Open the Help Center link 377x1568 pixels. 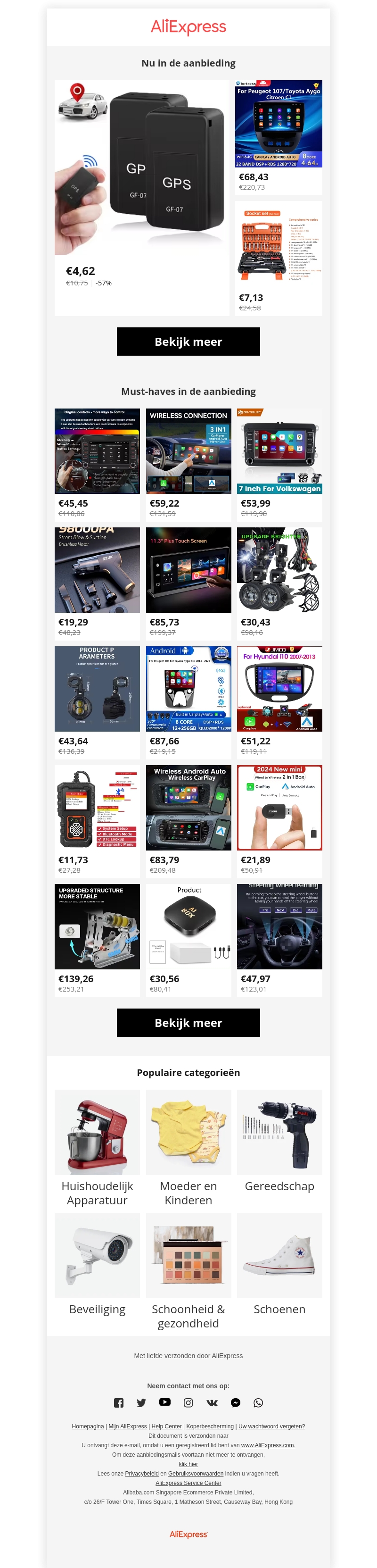point(167,1426)
